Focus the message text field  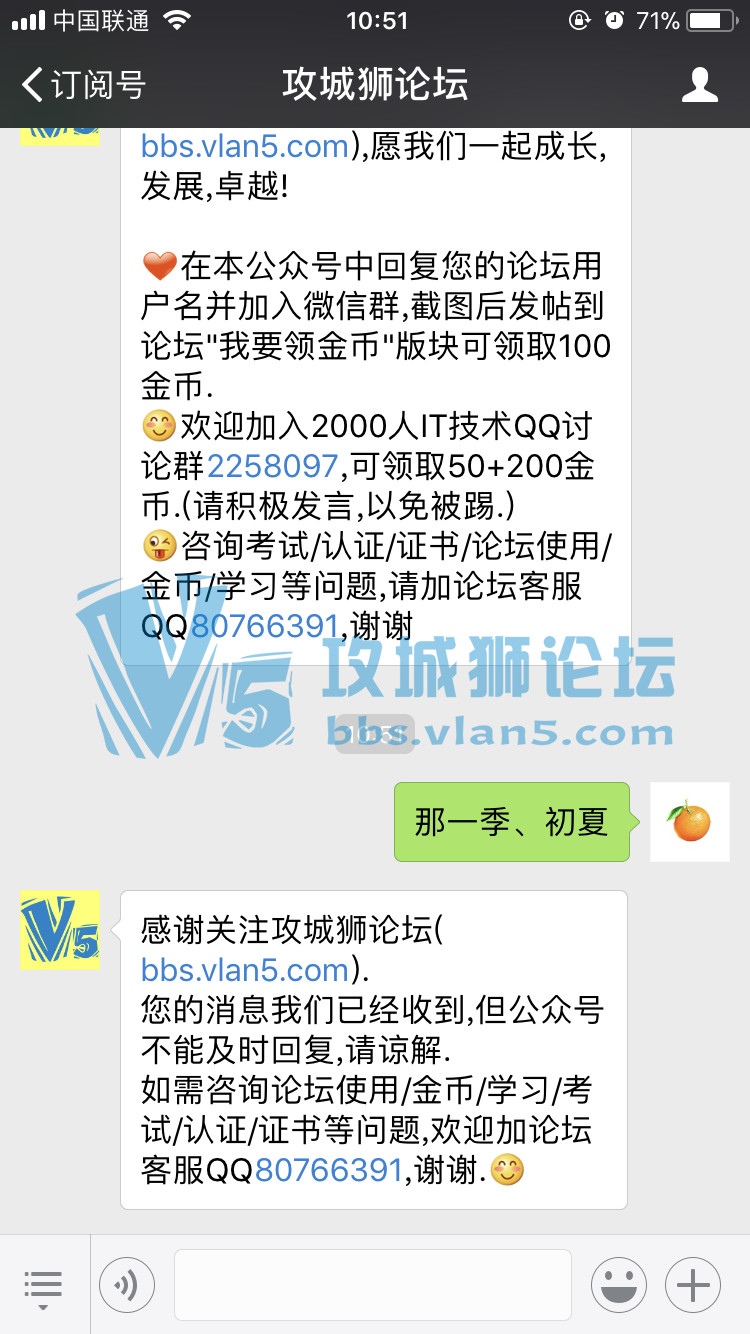[x=372, y=1285]
